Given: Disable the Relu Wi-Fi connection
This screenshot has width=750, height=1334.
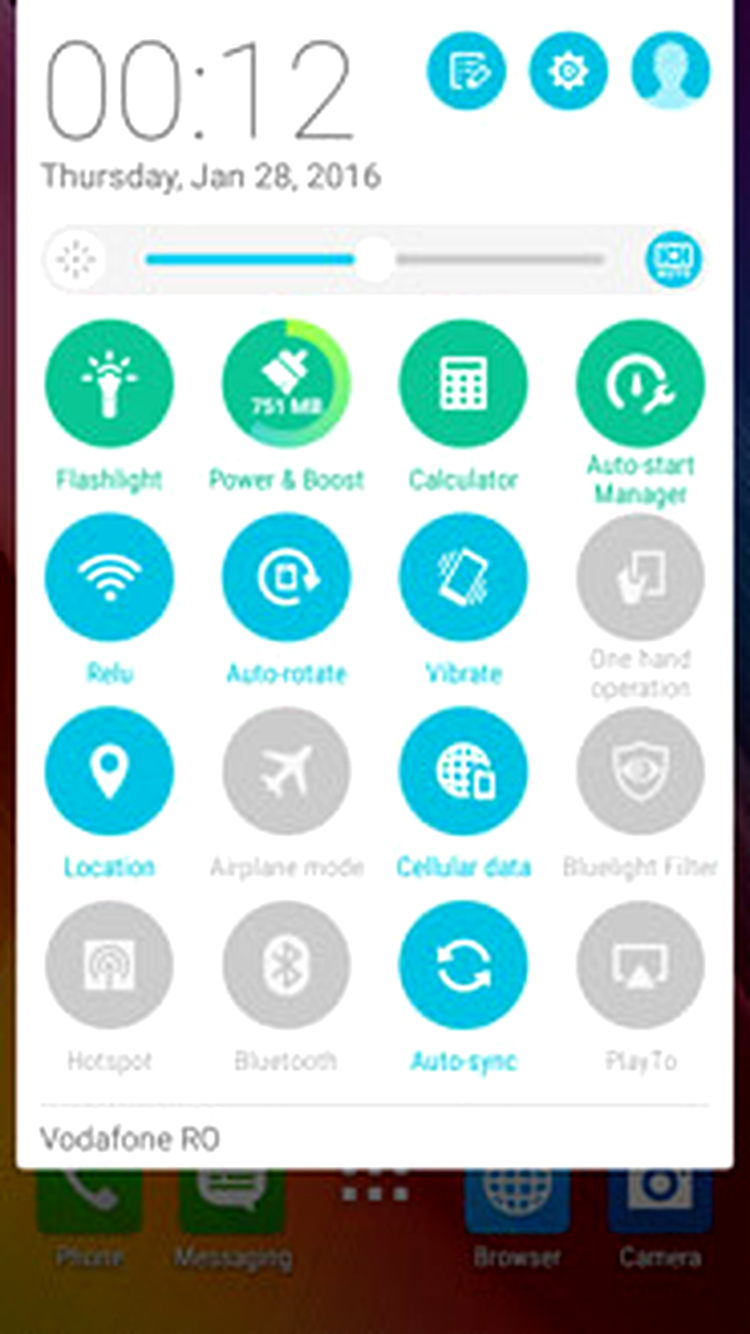Looking at the screenshot, I should click(109, 577).
